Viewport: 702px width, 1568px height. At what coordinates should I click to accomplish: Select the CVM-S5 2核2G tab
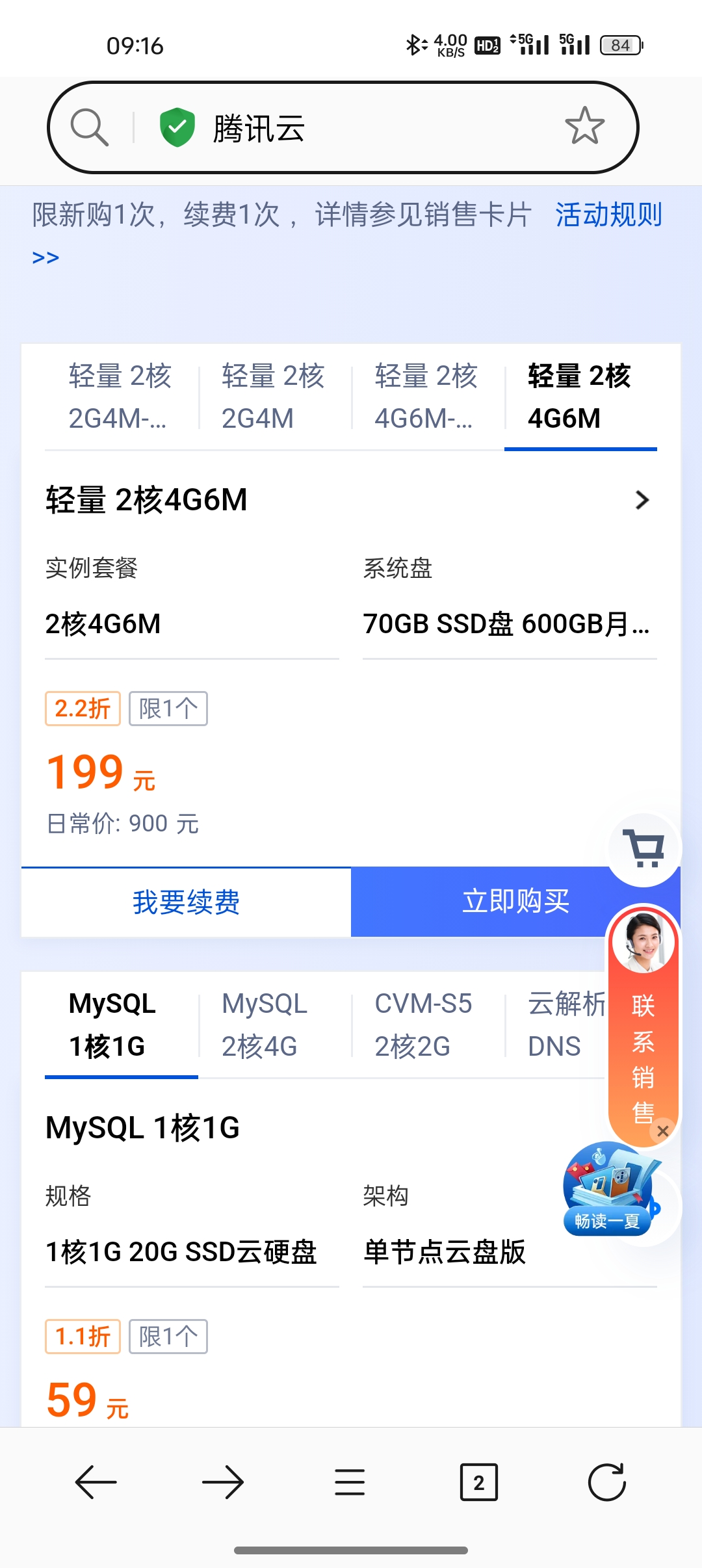[x=424, y=1025]
